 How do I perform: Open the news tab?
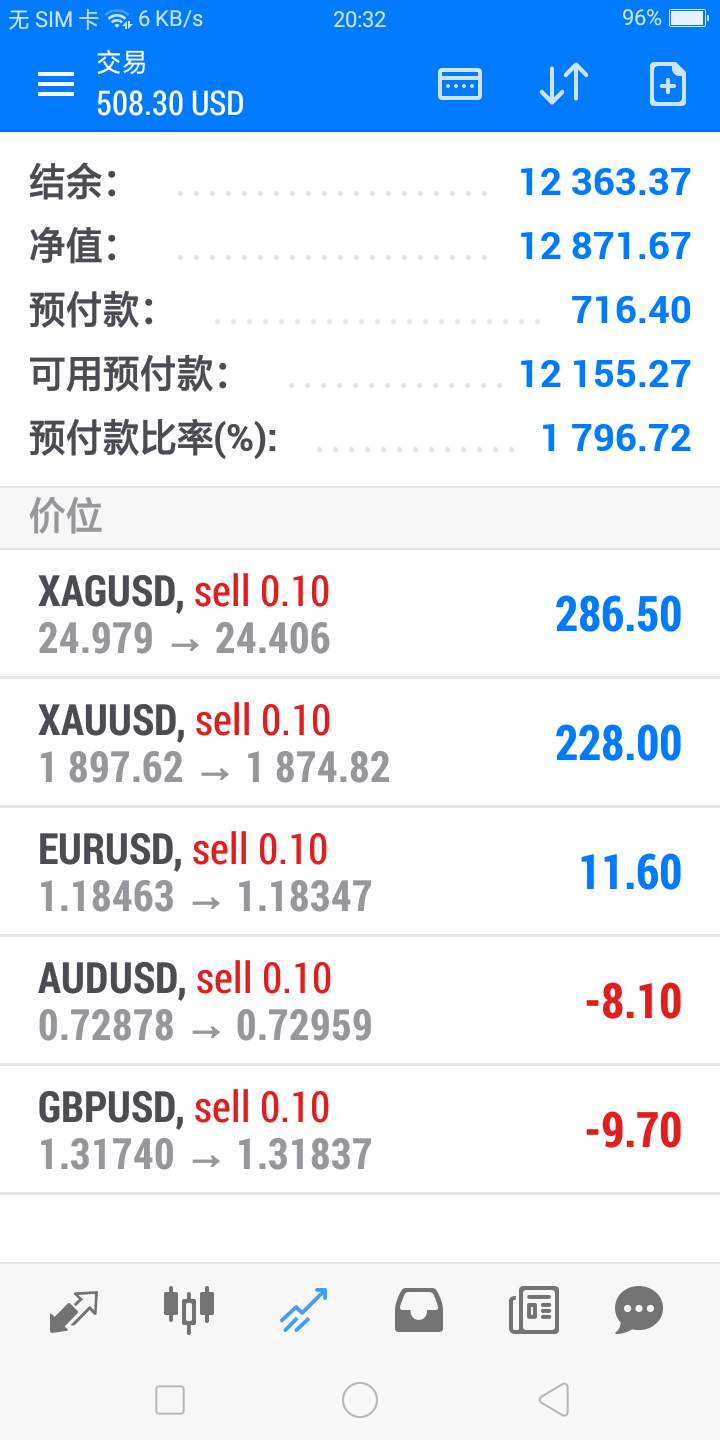click(534, 1310)
